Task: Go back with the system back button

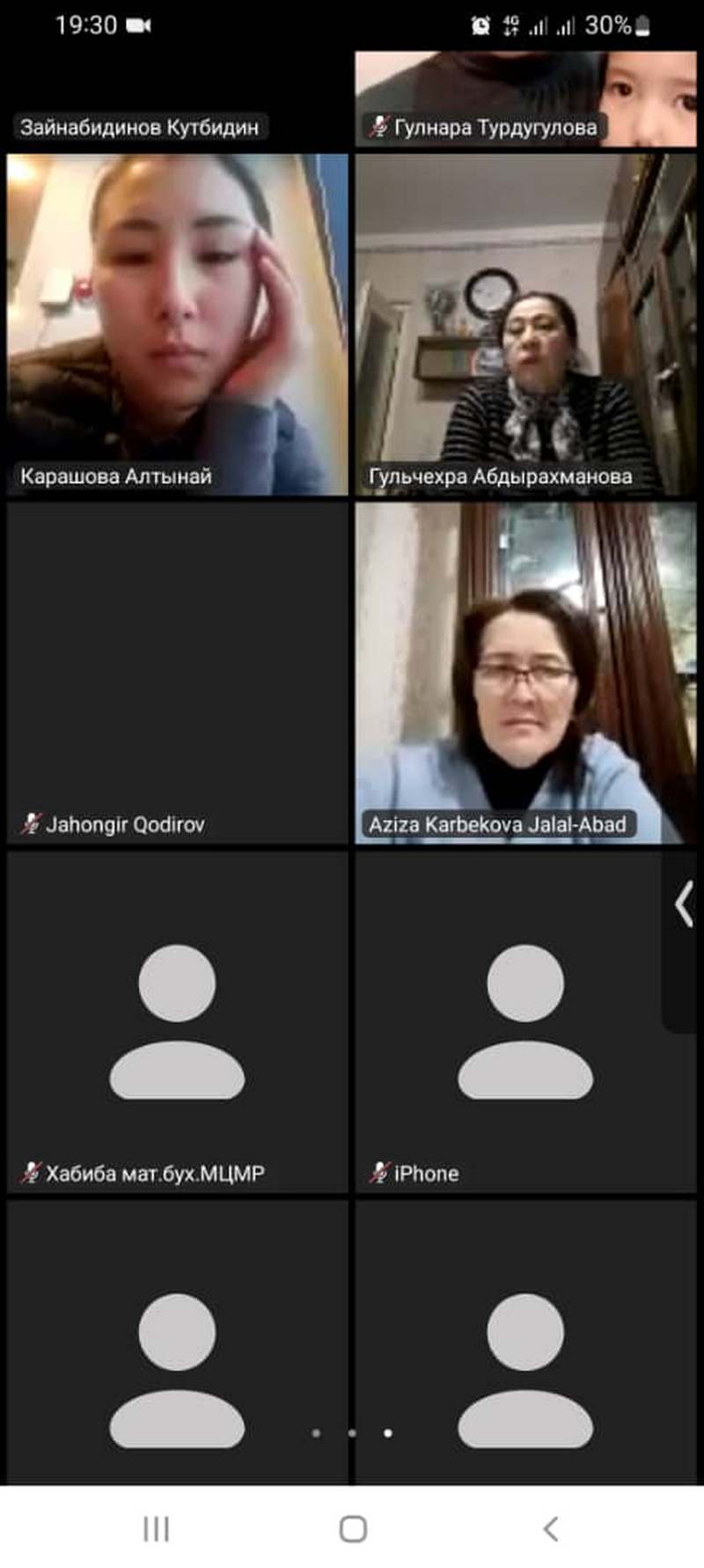Action: 551,1528
